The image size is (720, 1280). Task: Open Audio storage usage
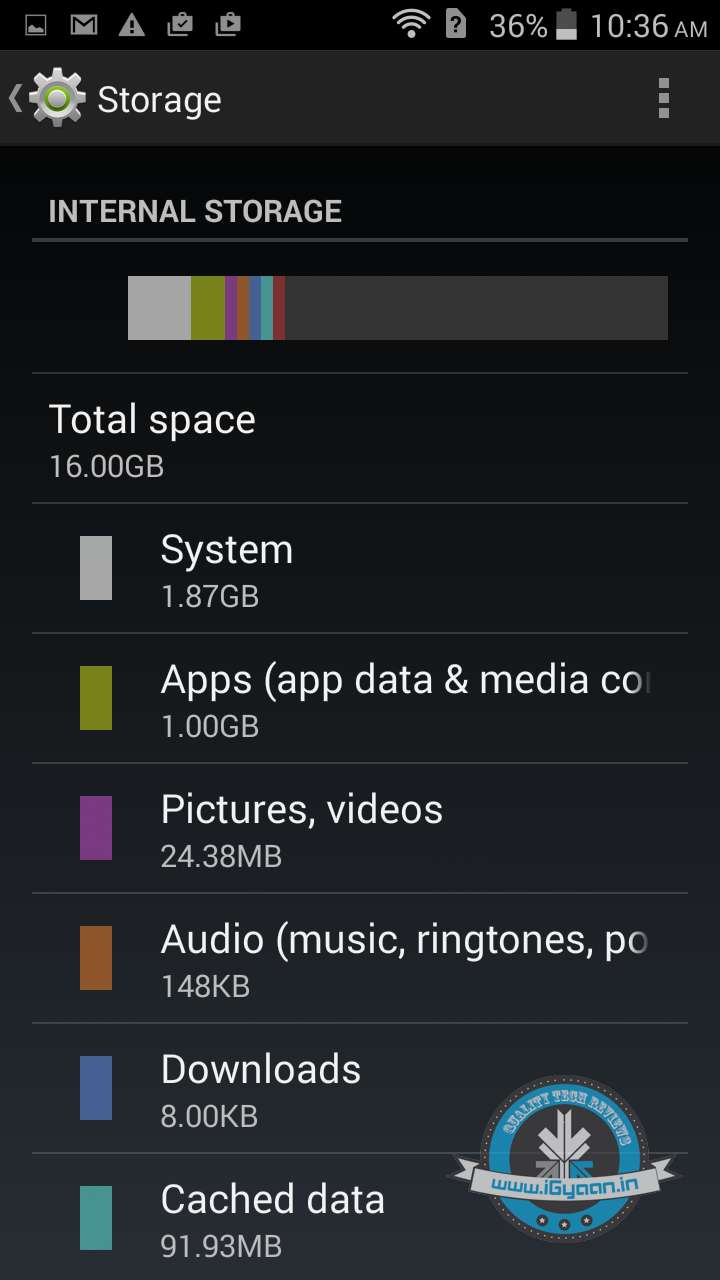(x=360, y=958)
